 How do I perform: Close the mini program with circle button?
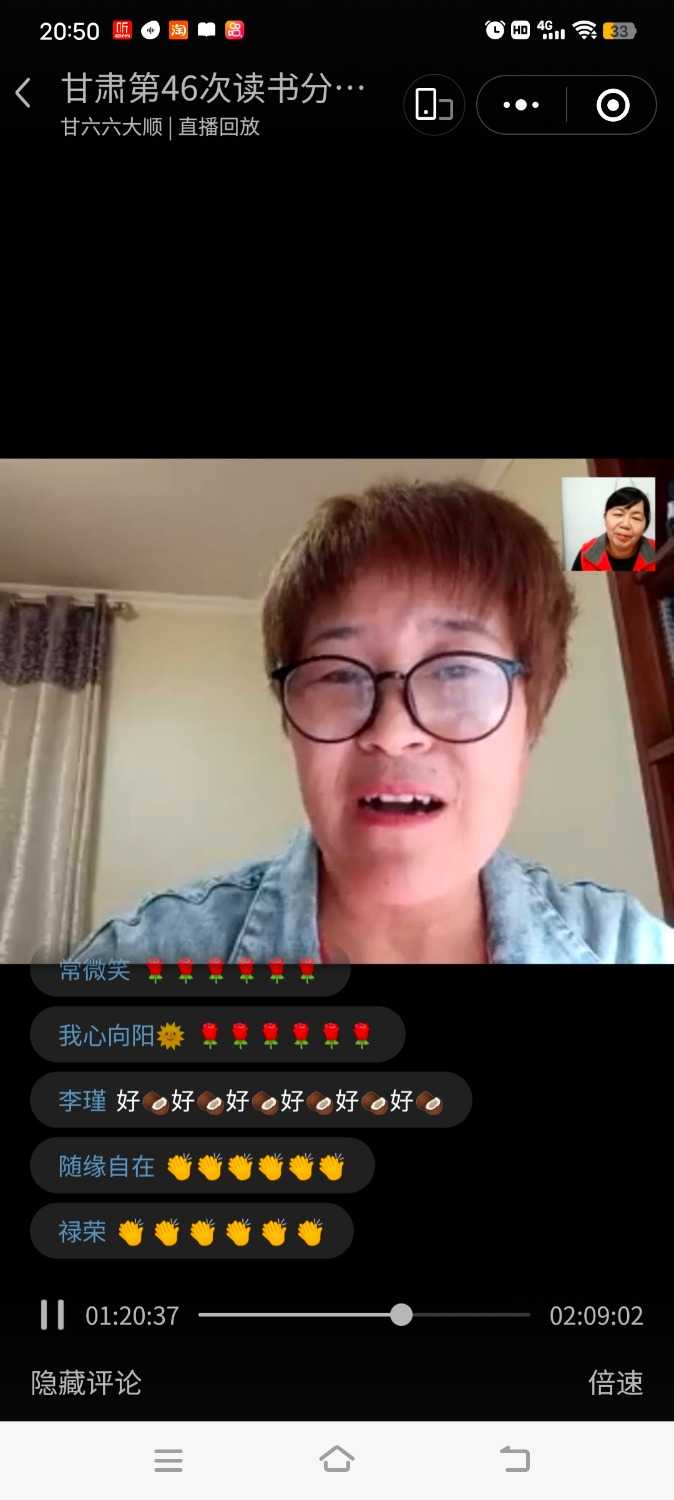point(612,104)
